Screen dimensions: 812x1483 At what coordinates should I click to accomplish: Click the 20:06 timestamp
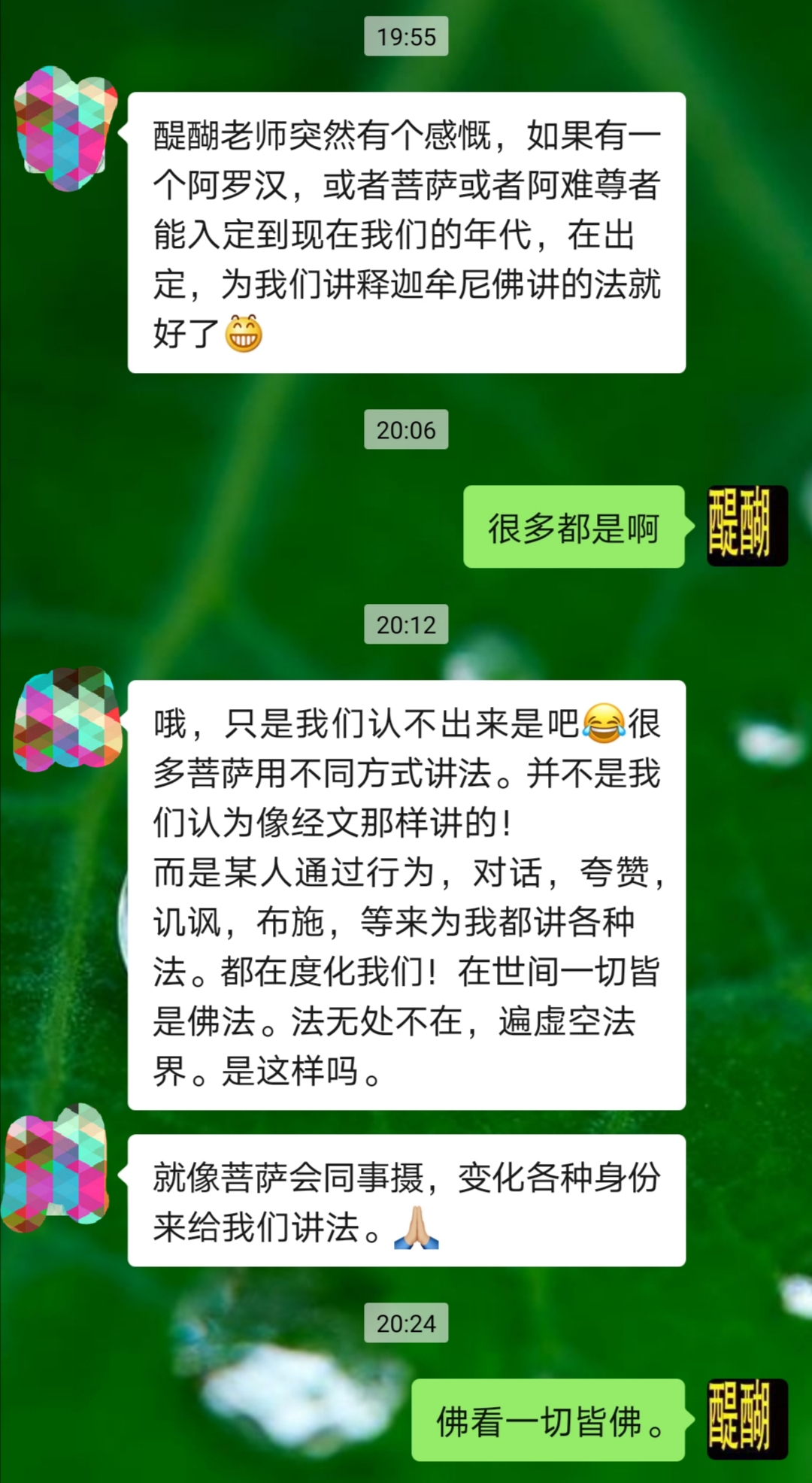tap(406, 431)
